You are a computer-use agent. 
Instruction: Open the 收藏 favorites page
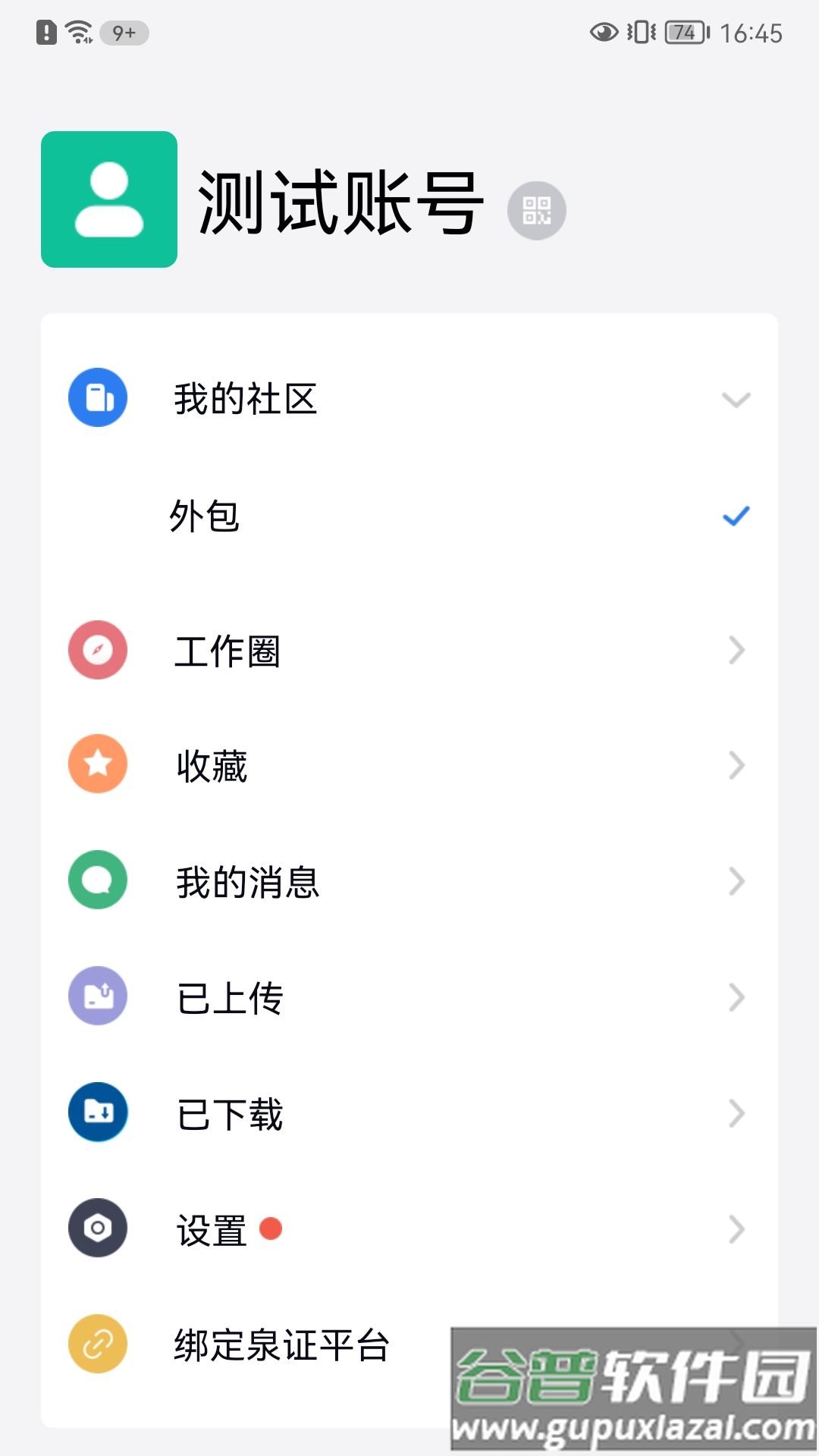(210, 766)
